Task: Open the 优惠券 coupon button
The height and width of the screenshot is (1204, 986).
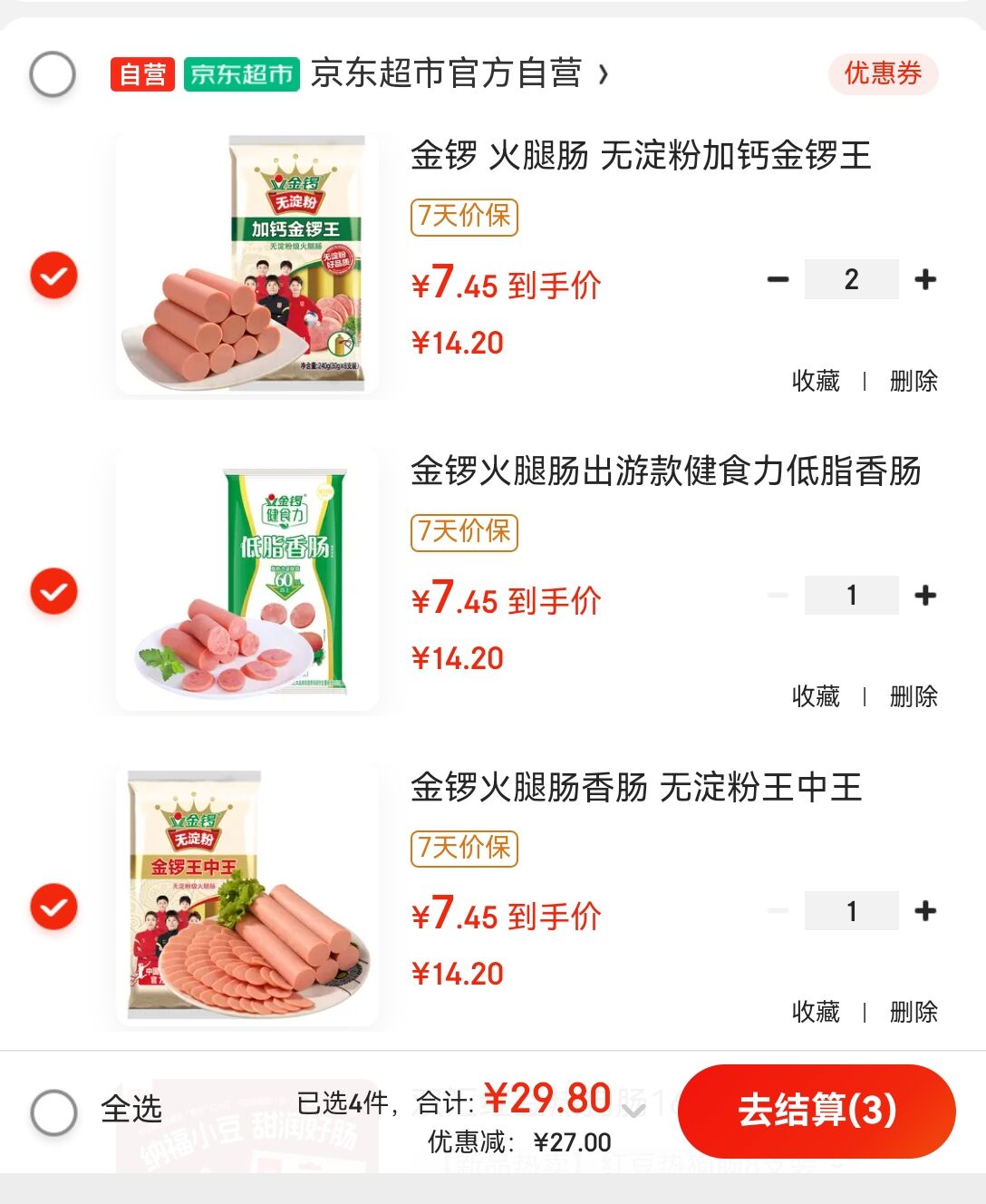Action: coord(883,73)
